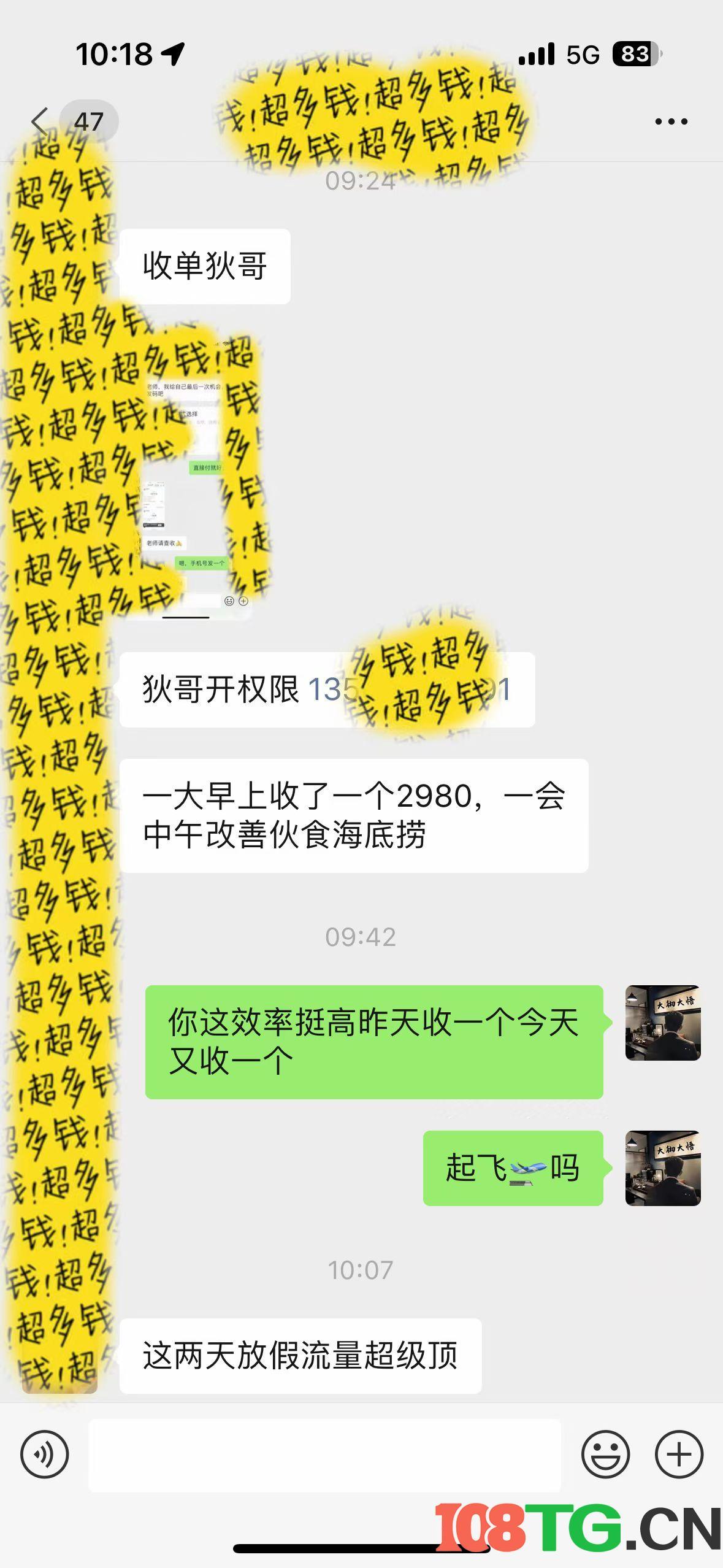
Task: Open avatar beside the 你这效率挺高 message
Action: (x=662, y=1023)
